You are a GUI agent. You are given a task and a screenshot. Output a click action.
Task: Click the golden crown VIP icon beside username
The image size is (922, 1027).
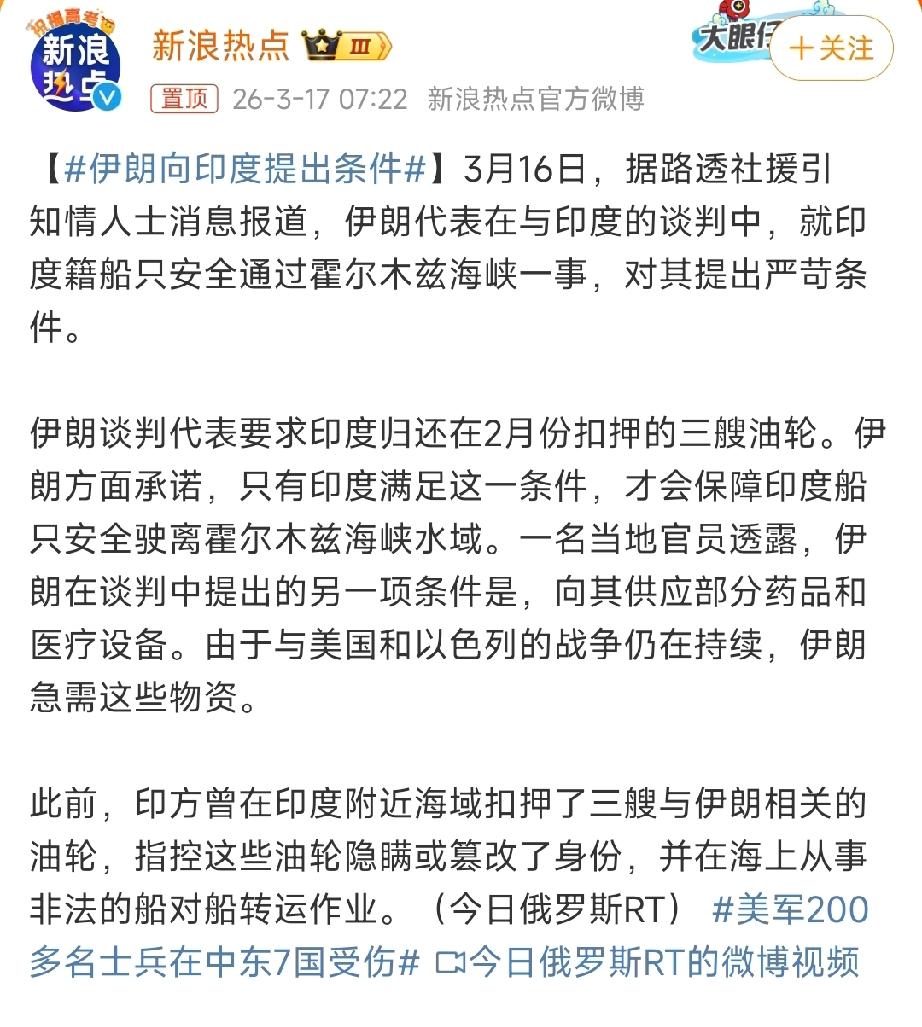pos(321,45)
